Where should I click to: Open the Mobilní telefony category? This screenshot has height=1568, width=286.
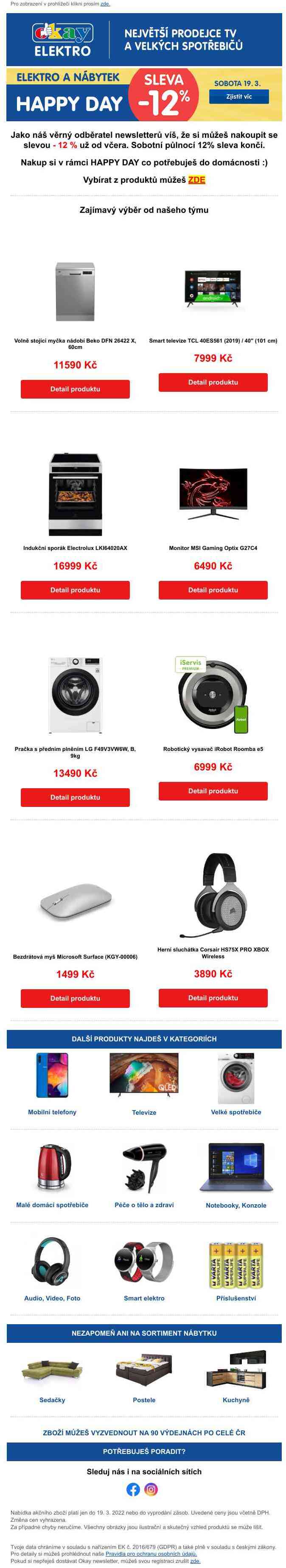tap(52, 1111)
